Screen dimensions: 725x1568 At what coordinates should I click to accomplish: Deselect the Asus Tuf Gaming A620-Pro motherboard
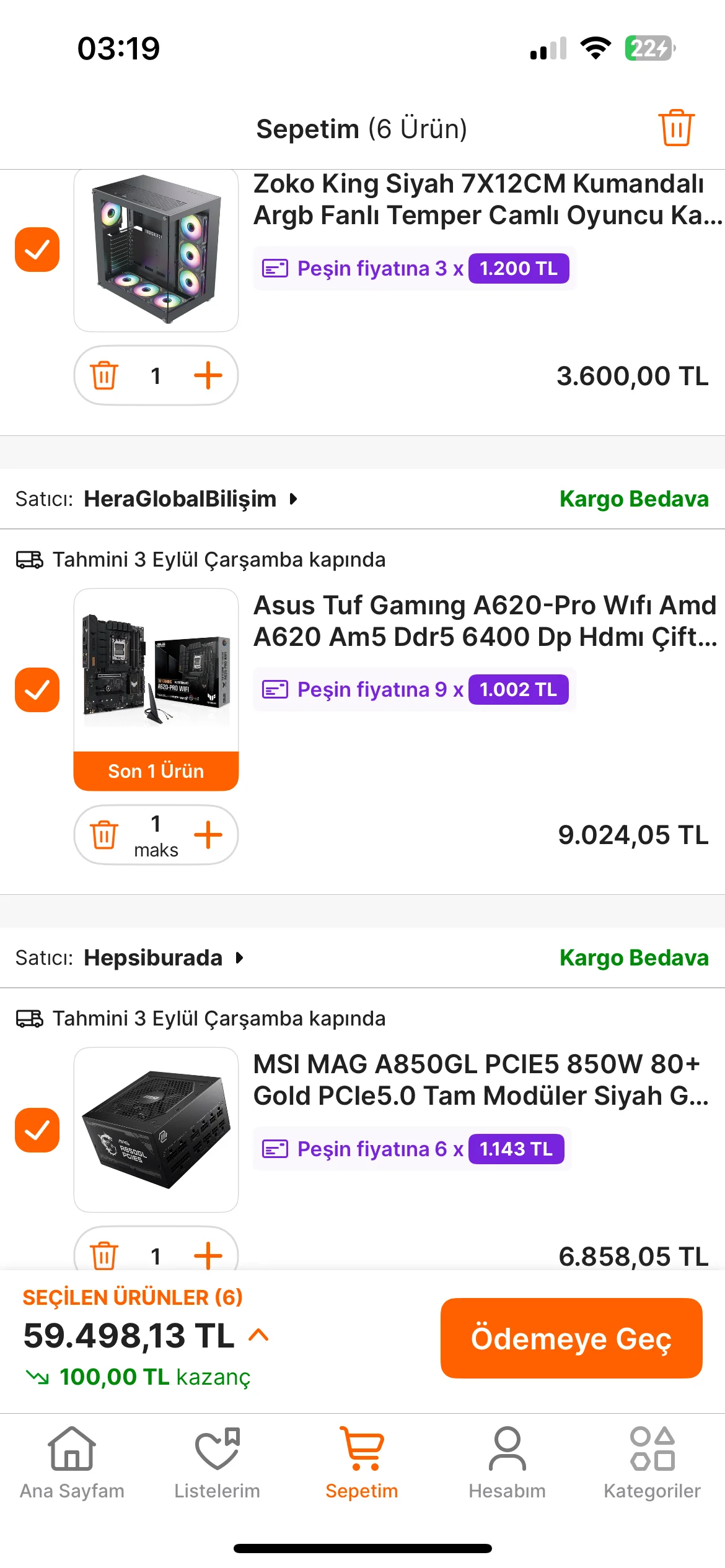(x=37, y=690)
